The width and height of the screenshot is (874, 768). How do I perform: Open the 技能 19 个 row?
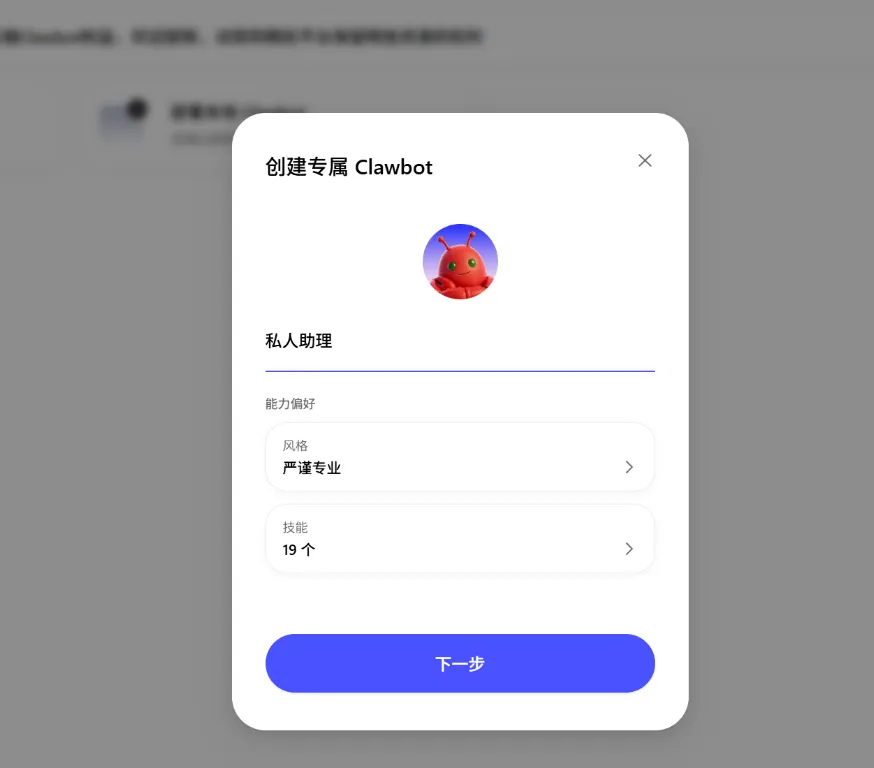pos(459,539)
